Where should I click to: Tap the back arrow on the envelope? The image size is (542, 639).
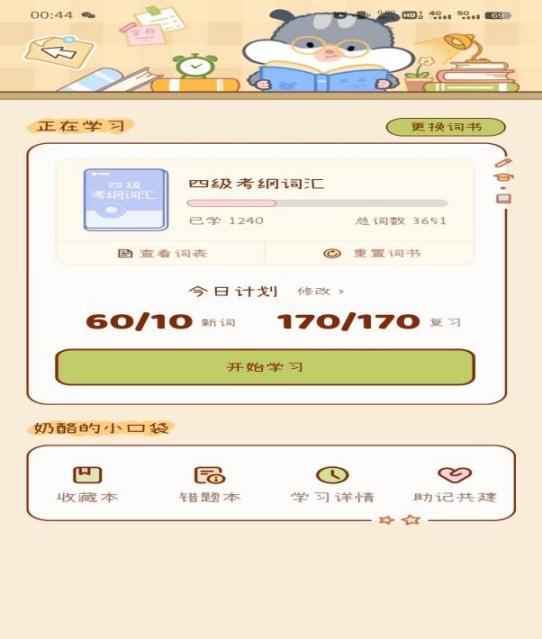[59, 52]
